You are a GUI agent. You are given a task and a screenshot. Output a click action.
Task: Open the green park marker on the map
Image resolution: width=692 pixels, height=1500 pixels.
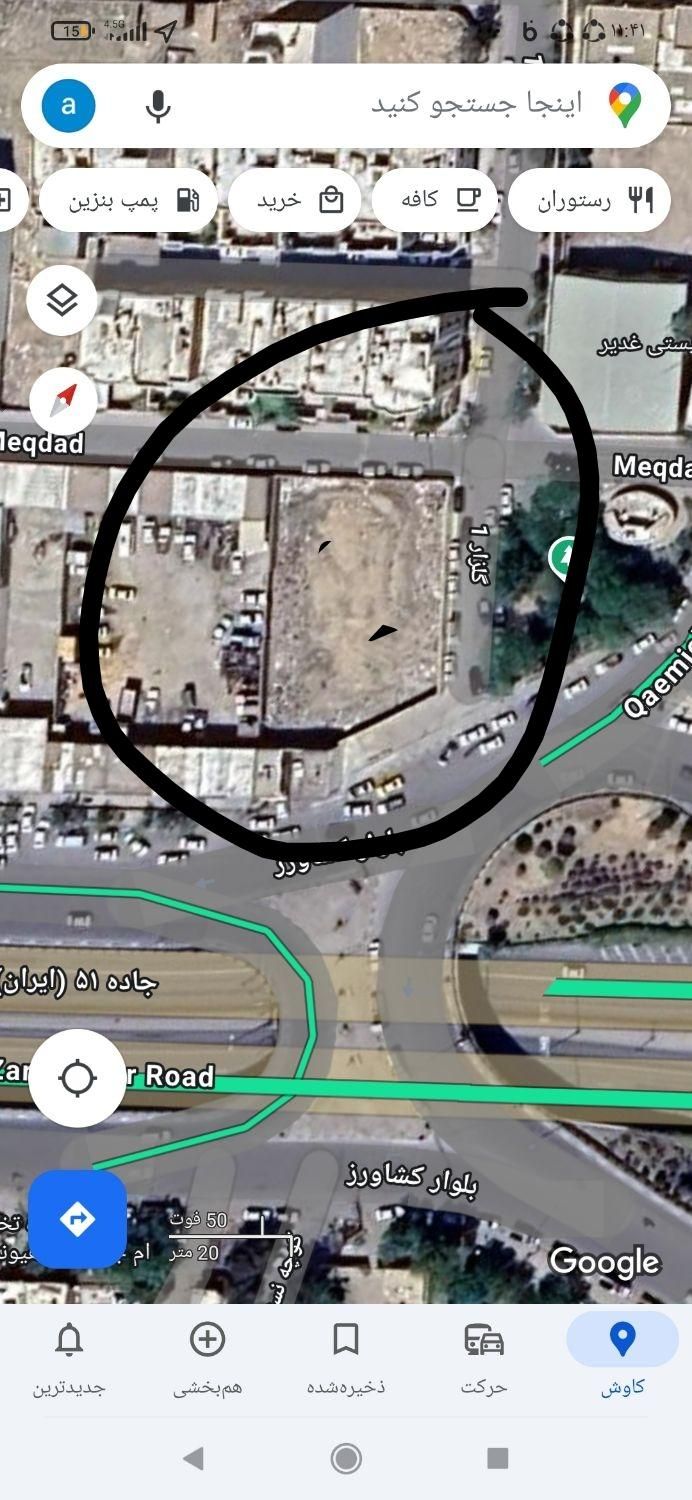tap(563, 554)
